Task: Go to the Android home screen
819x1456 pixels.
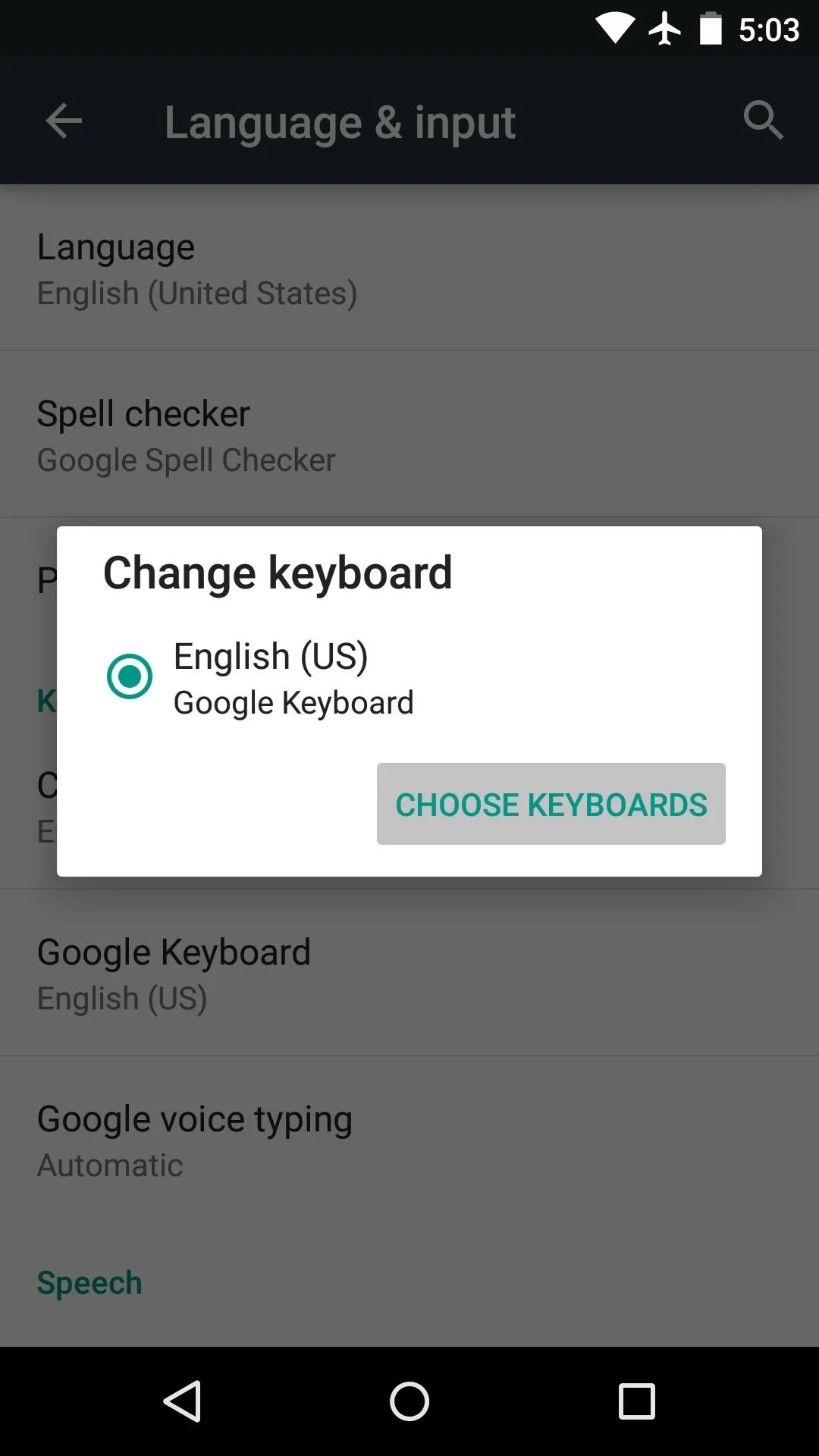Action: [409, 1401]
